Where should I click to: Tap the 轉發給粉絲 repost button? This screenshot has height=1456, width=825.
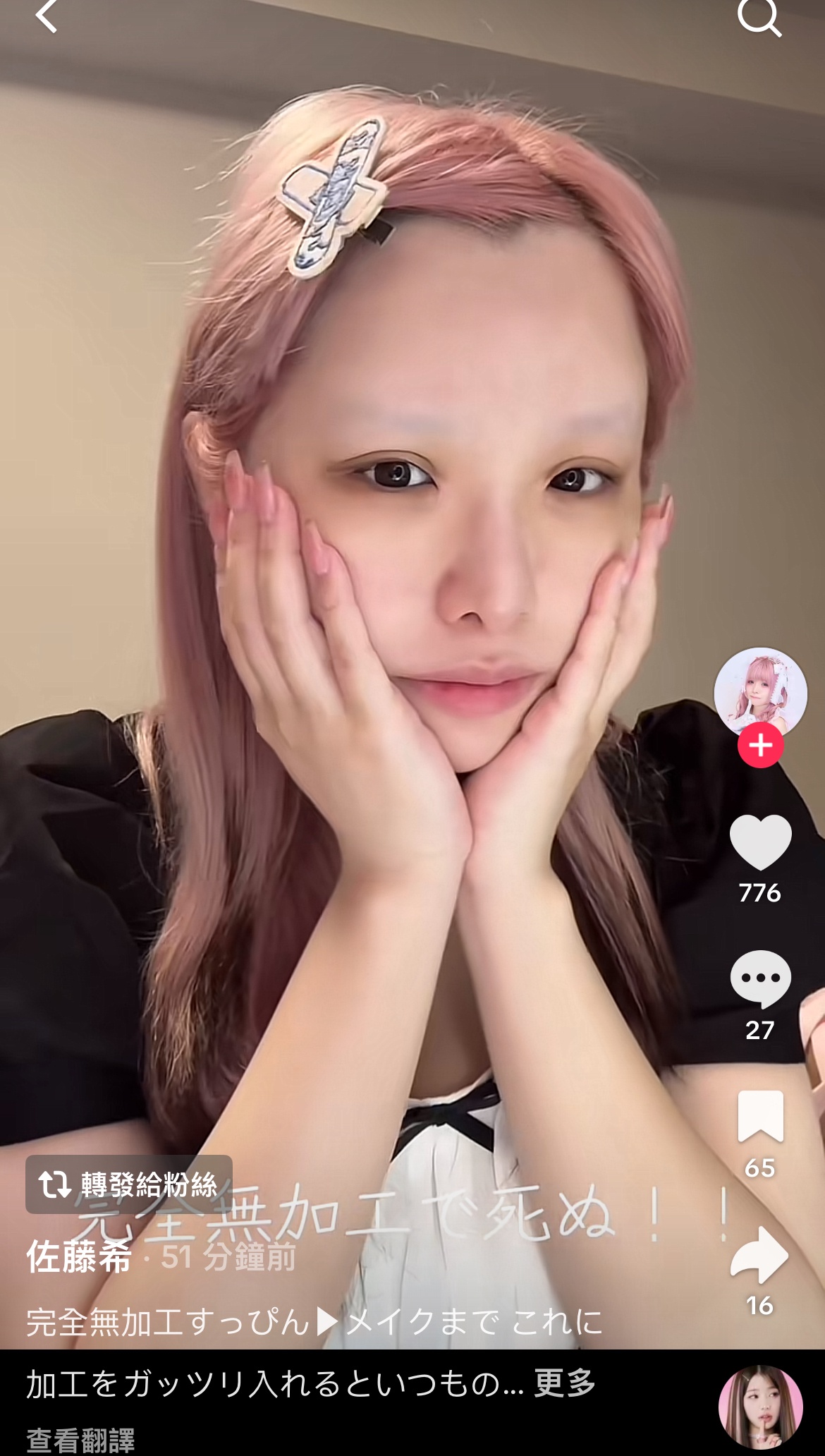[129, 1184]
